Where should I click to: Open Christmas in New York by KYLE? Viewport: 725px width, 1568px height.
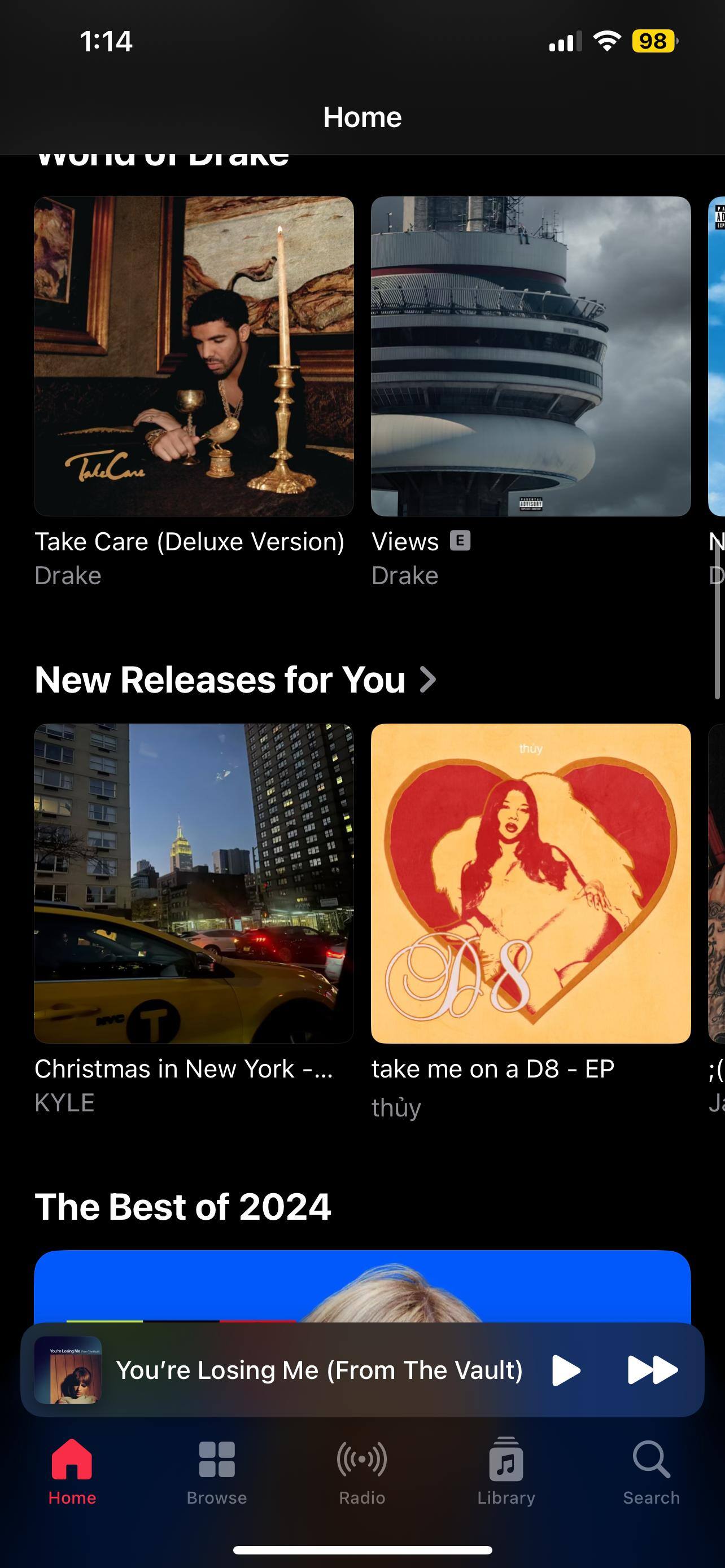point(194,883)
